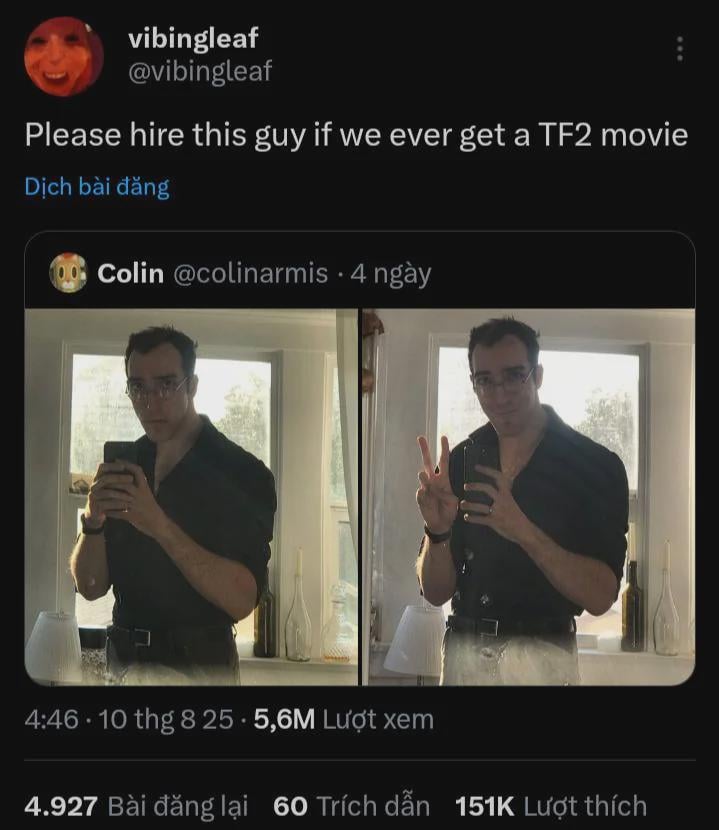View the 60 quote posts
Viewport: 719px width, 830px height.
[x=351, y=806]
